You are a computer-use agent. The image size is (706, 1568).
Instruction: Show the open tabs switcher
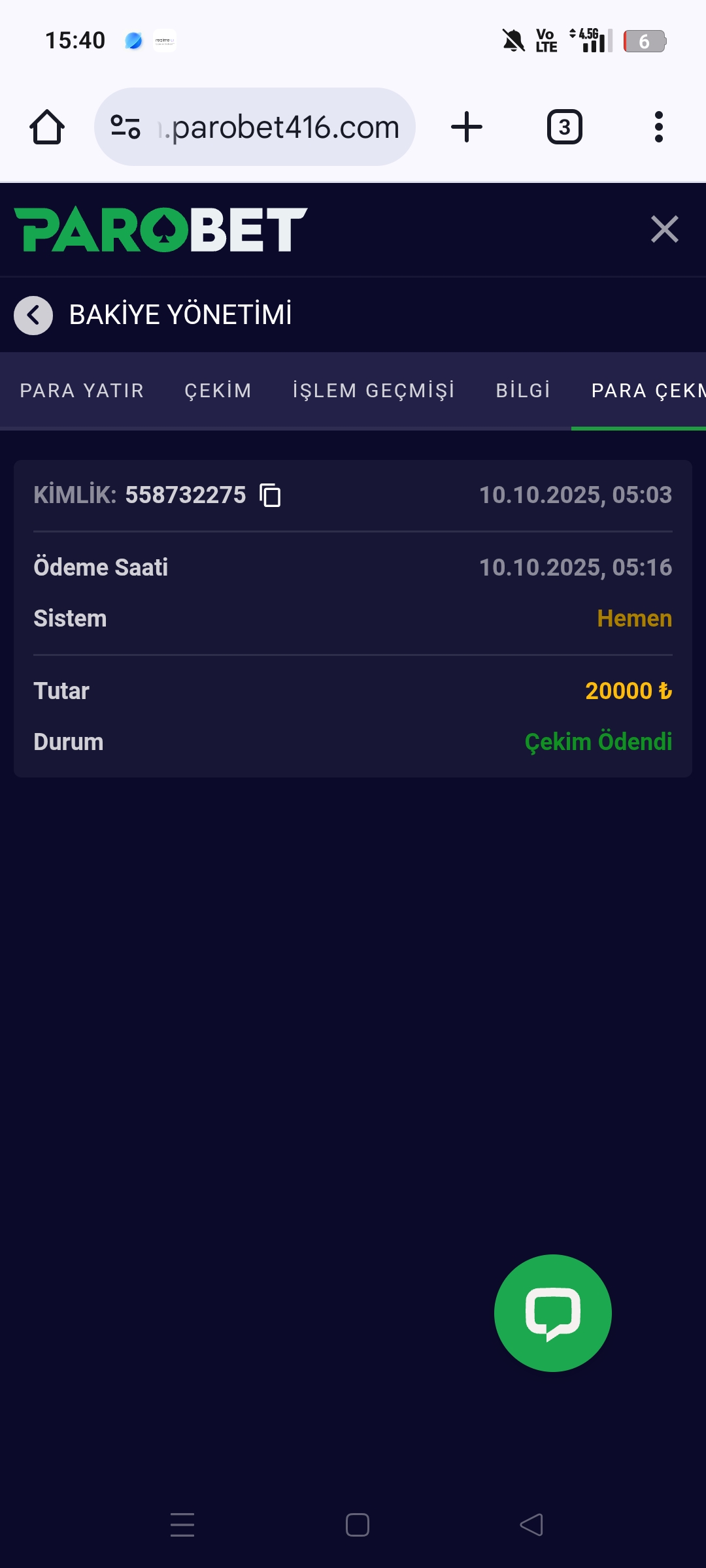(x=564, y=127)
